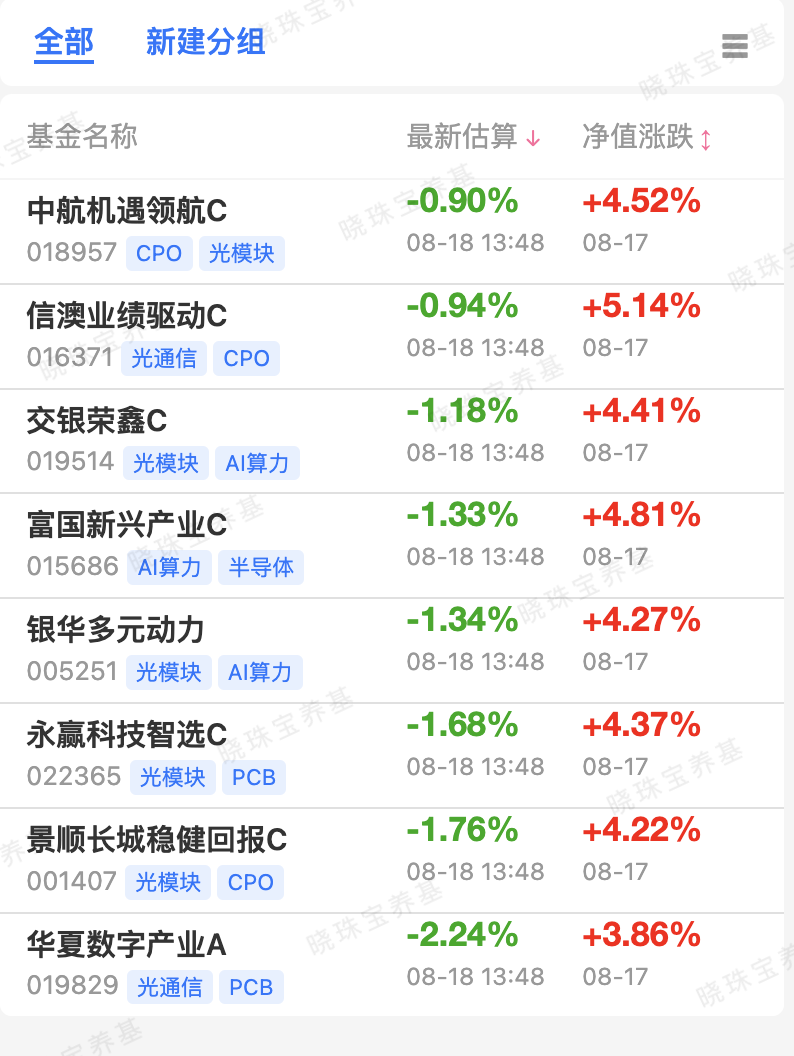Tap the 半导体 tag under 富国新兴产业C
The height and width of the screenshot is (1056, 794).
coord(261,567)
